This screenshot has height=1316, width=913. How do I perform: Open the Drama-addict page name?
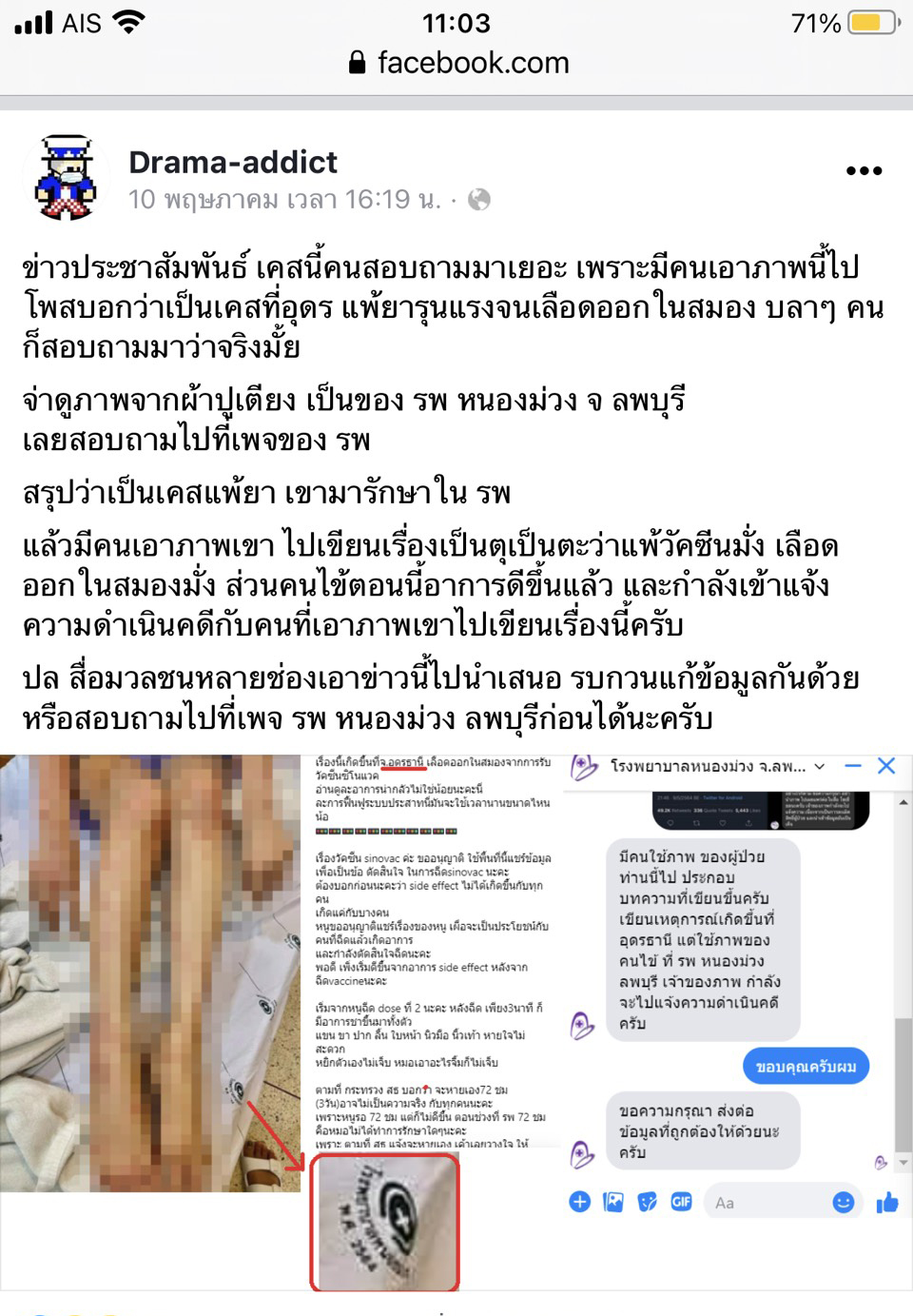pos(233,163)
